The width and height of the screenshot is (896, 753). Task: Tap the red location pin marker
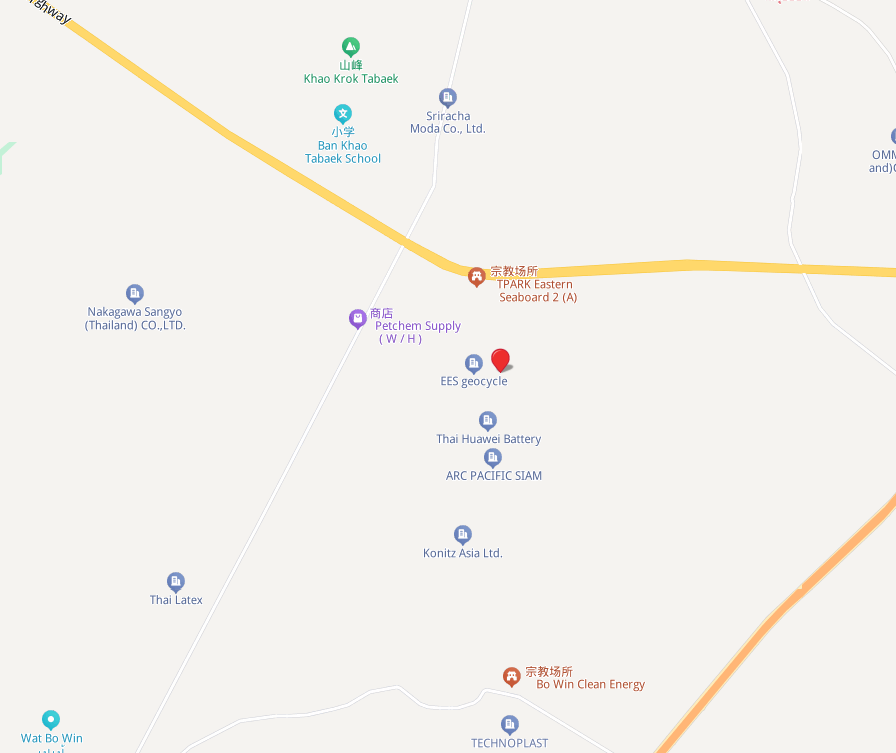click(501, 360)
